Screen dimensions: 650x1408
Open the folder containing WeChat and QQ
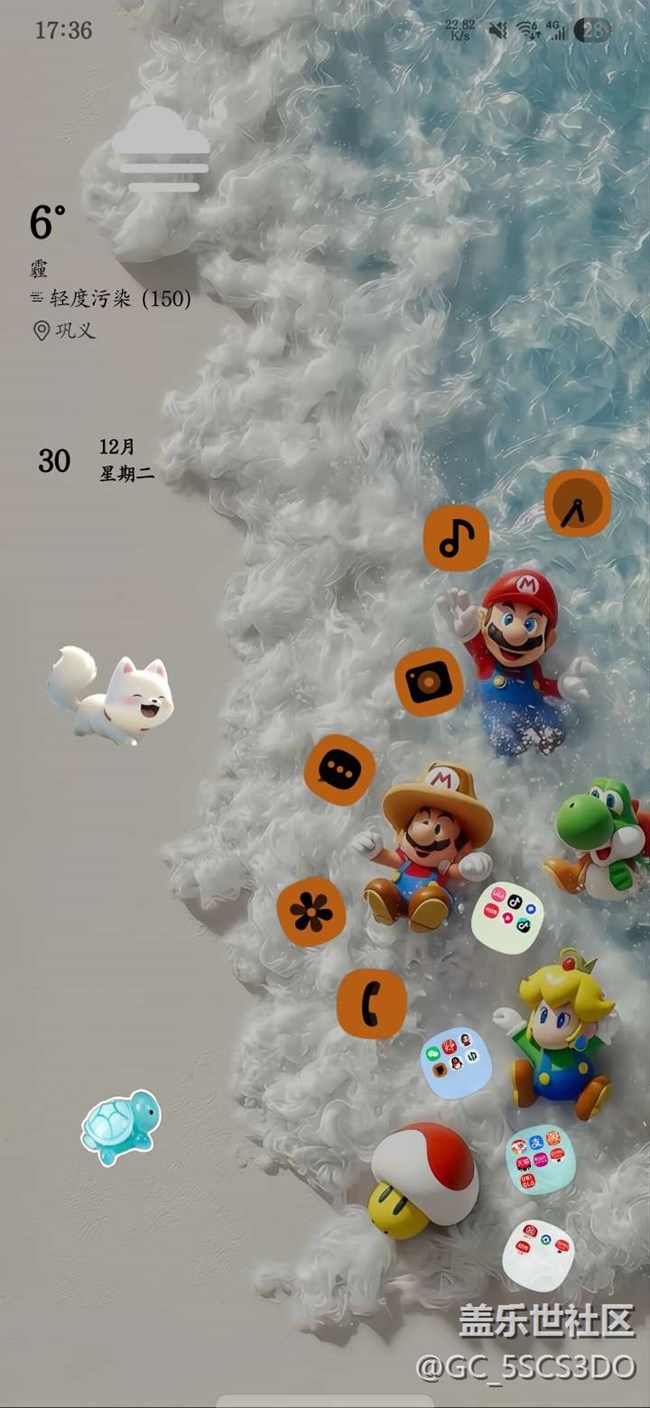click(456, 1062)
